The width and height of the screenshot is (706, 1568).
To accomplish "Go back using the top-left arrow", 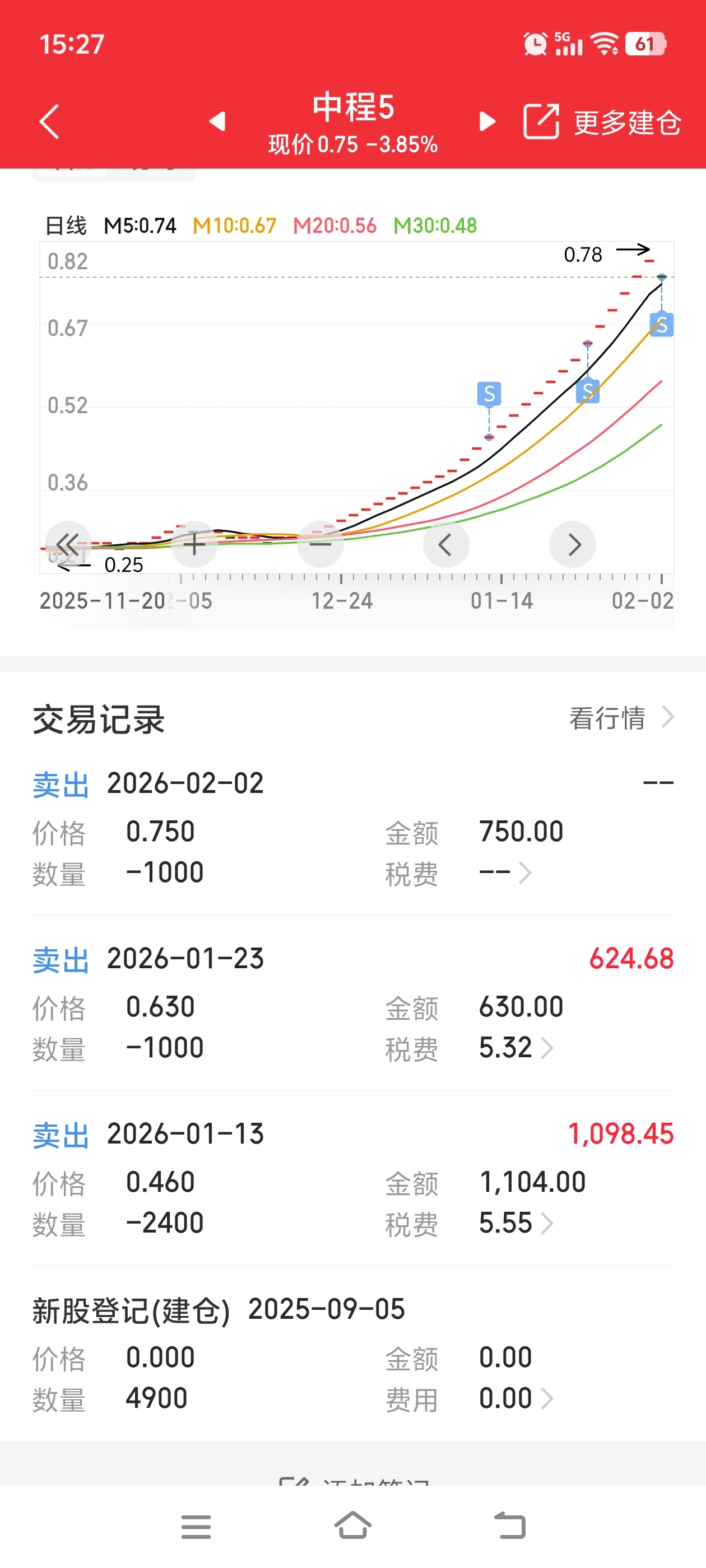I will click(49, 122).
